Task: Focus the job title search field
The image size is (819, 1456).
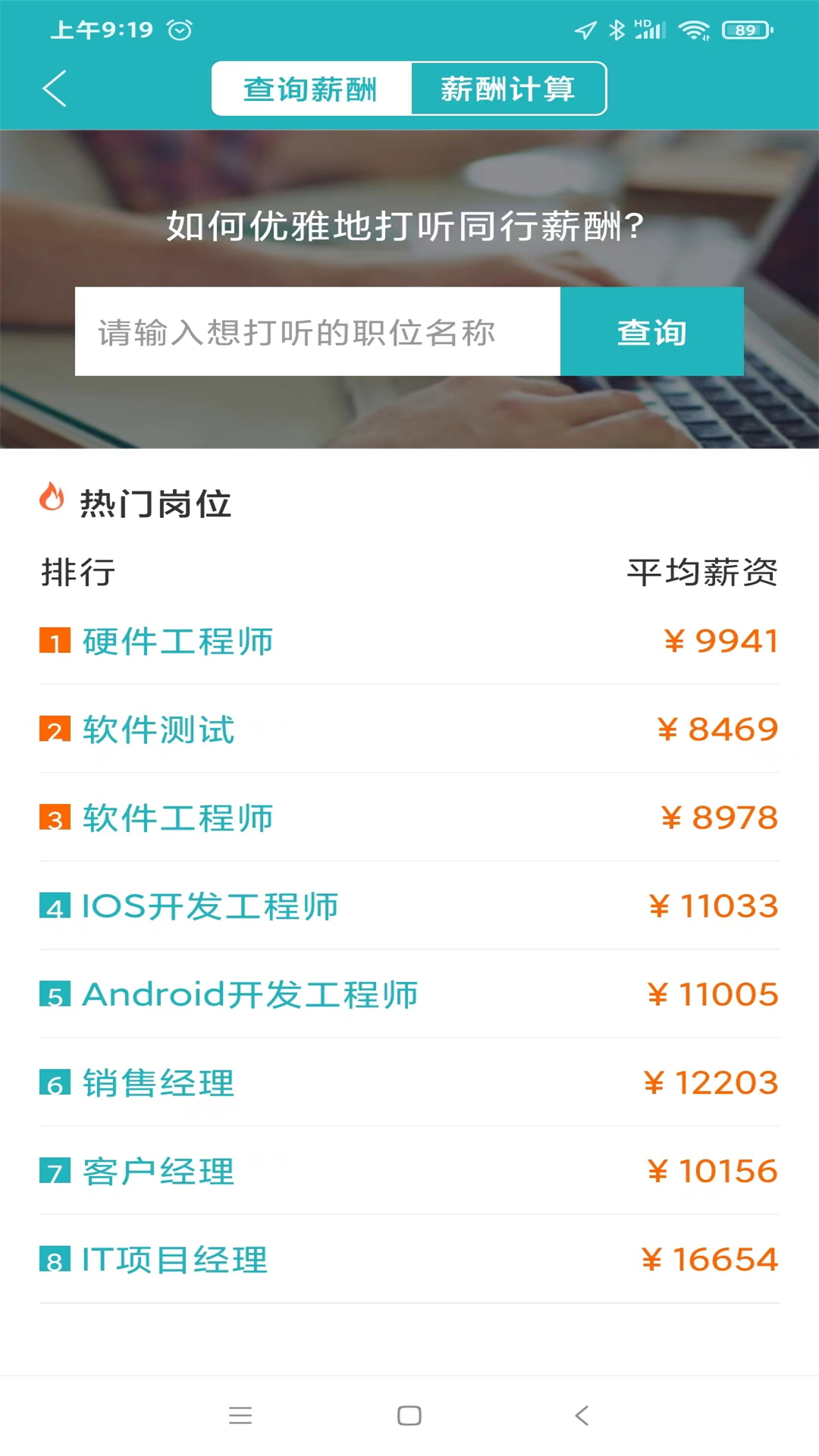Action: click(317, 332)
